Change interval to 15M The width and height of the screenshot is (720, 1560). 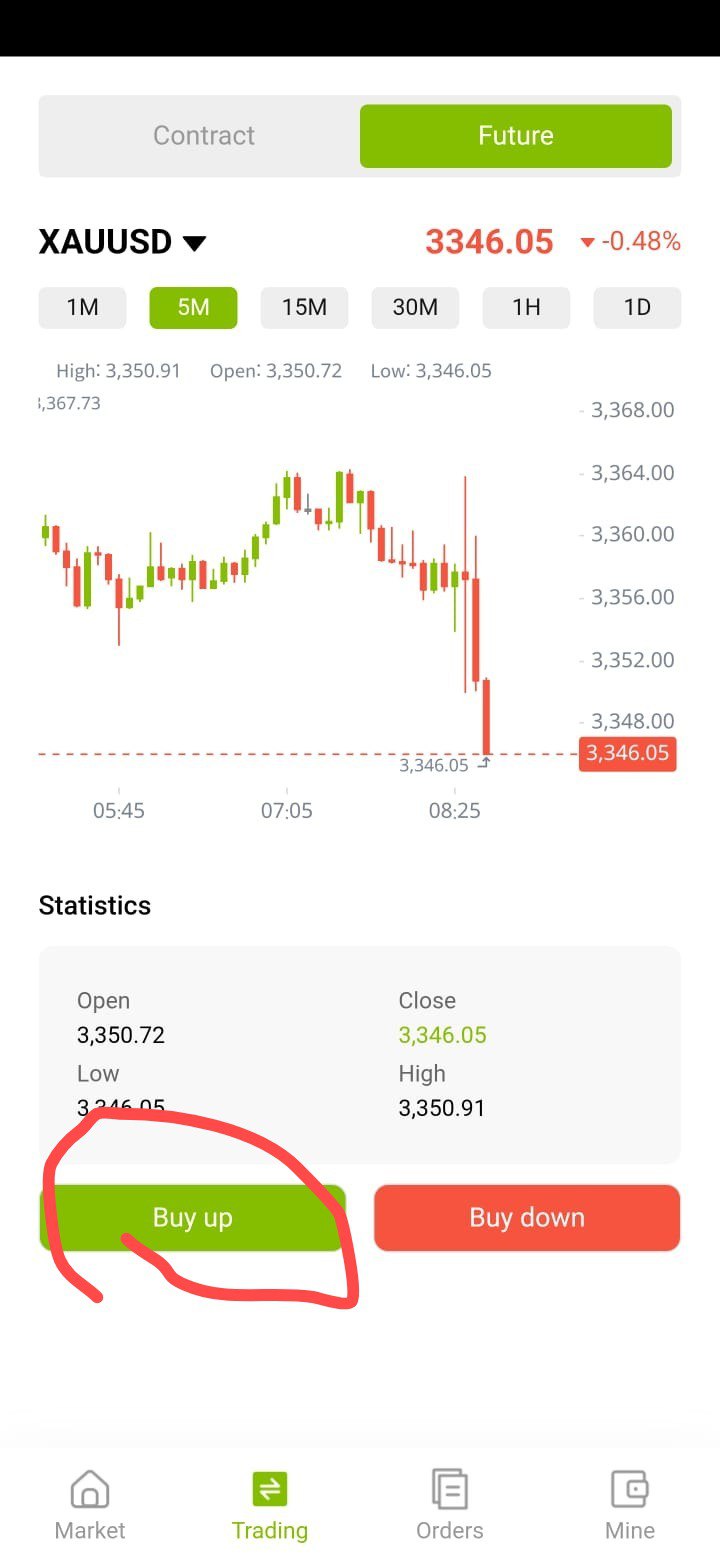[305, 308]
